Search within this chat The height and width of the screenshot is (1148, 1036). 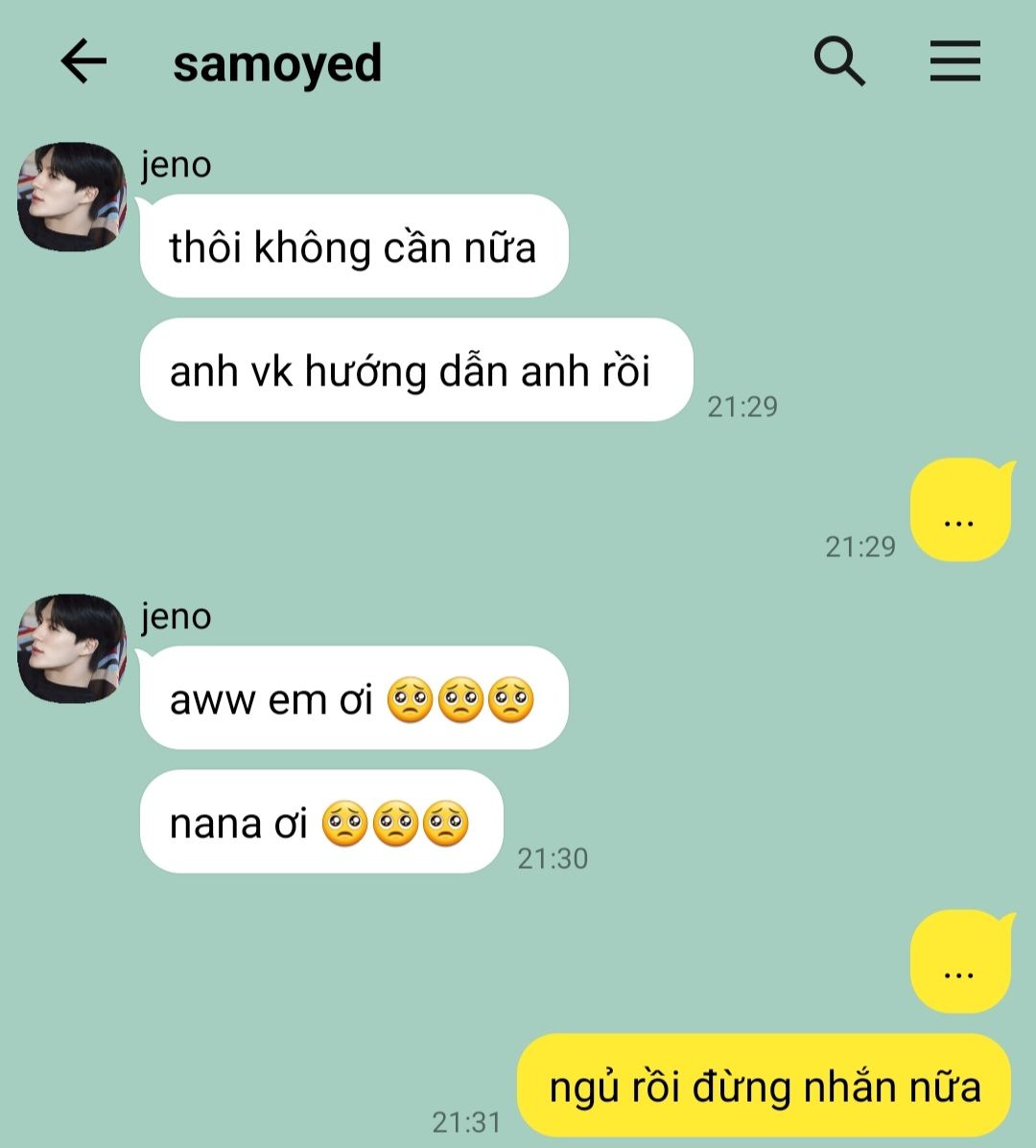tap(839, 62)
